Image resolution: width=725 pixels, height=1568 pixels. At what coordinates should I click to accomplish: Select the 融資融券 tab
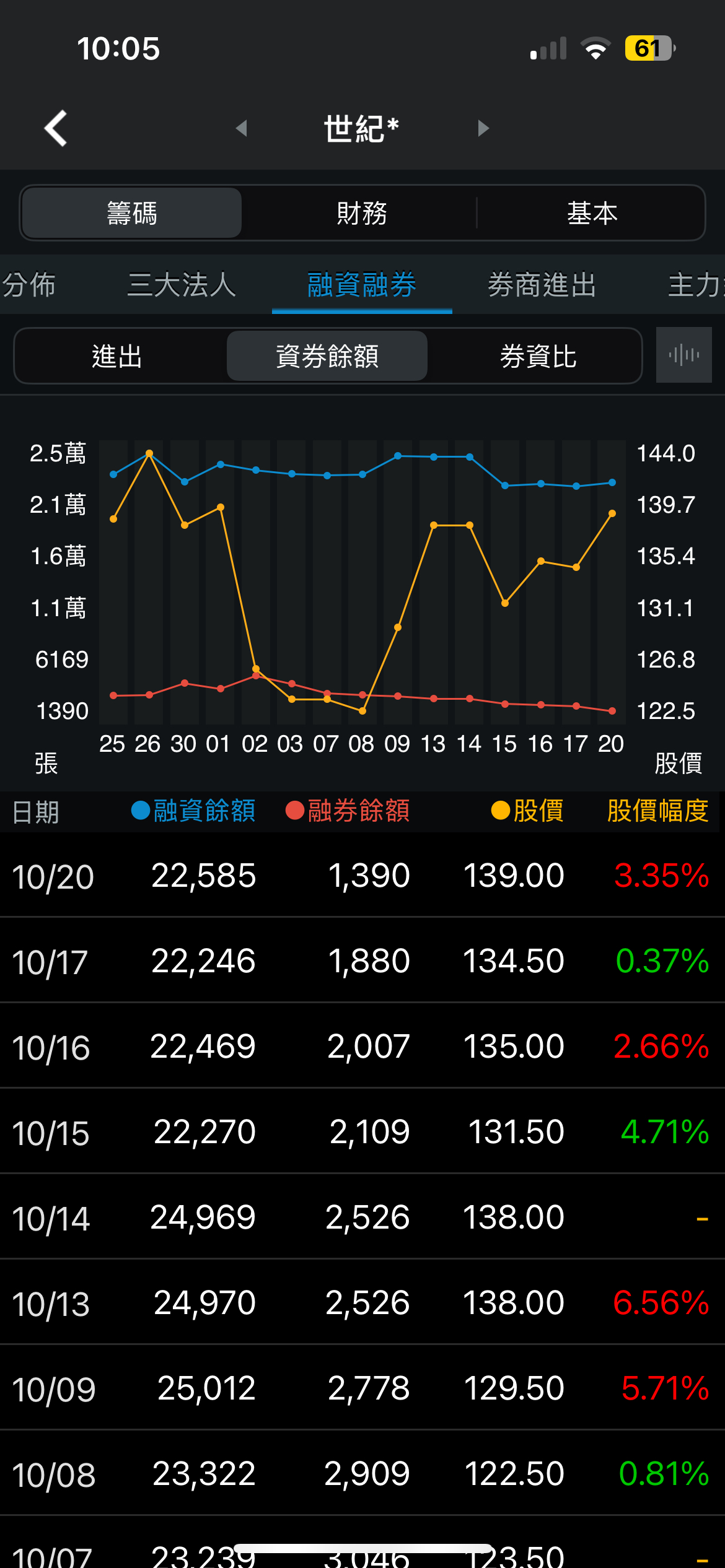[x=362, y=285]
